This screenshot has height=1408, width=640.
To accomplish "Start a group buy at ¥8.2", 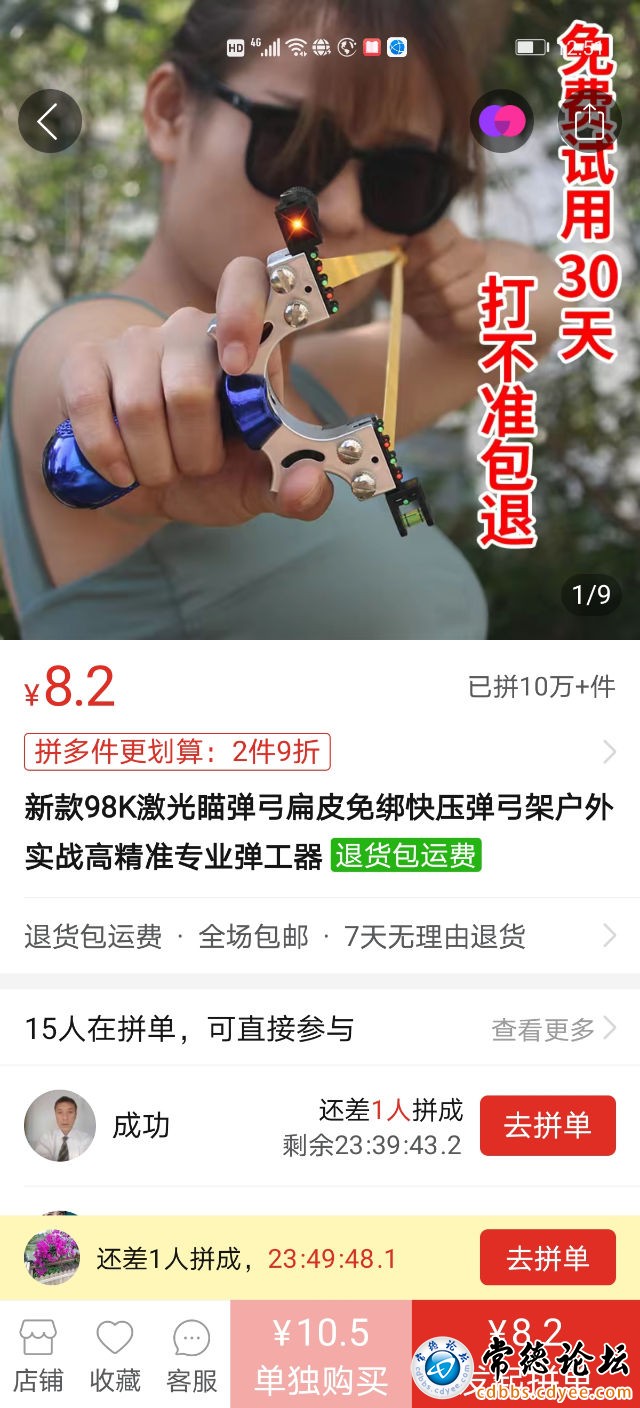I will pos(525,1356).
